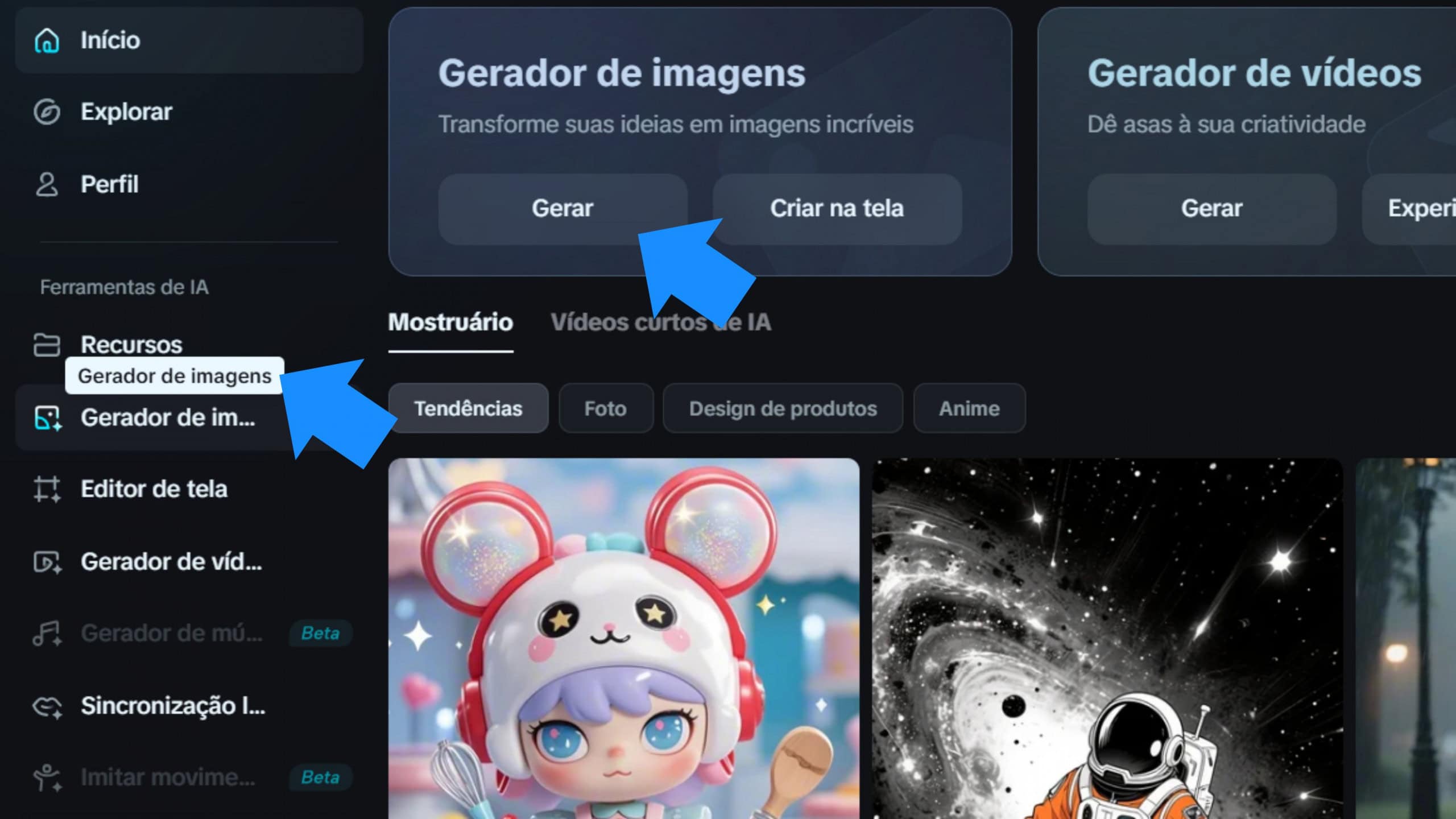
Task: Tap Gerar under Gerador de imagens
Action: pos(562,208)
